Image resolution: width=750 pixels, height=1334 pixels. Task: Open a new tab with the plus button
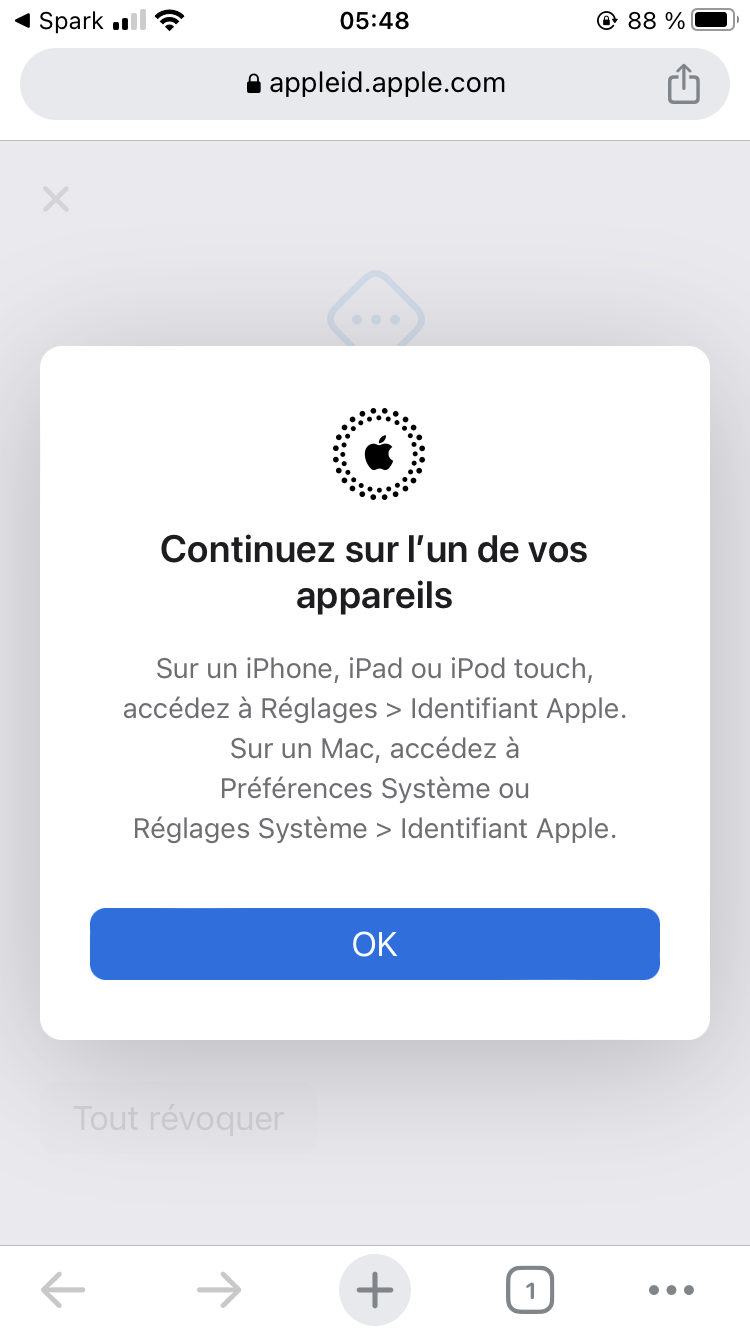pos(375,1290)
